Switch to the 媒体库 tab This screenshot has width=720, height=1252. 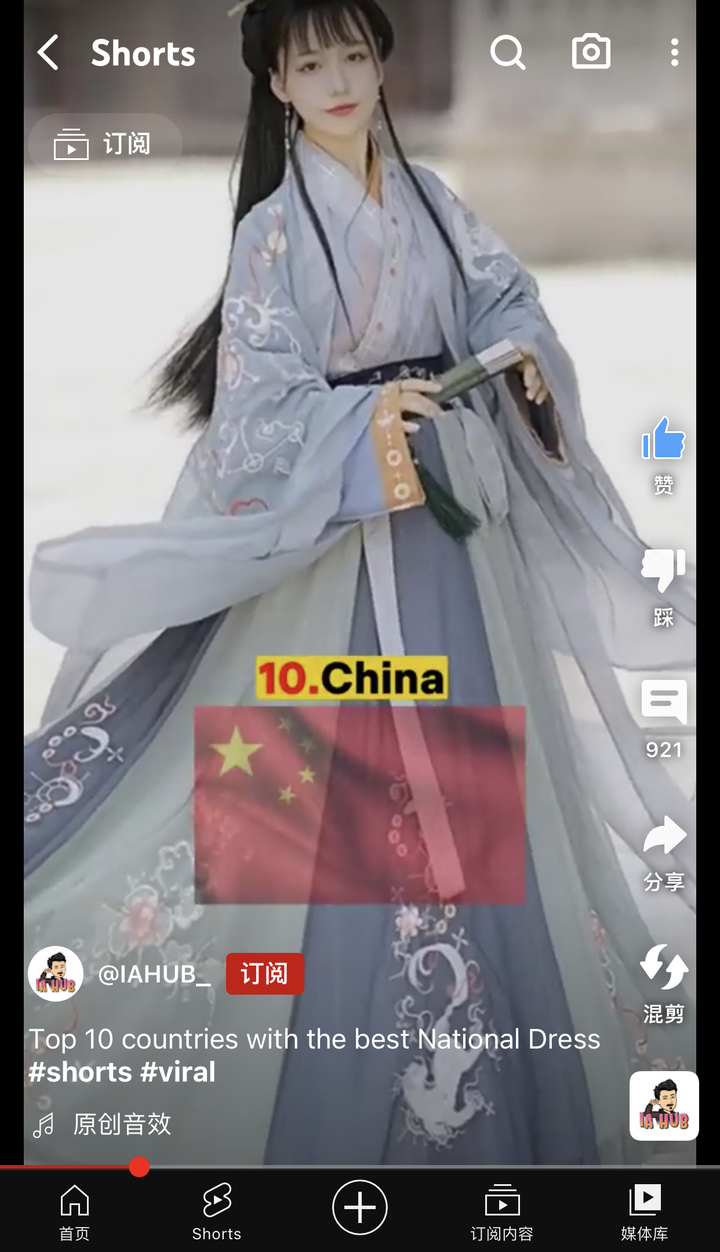click(644, 1212)
